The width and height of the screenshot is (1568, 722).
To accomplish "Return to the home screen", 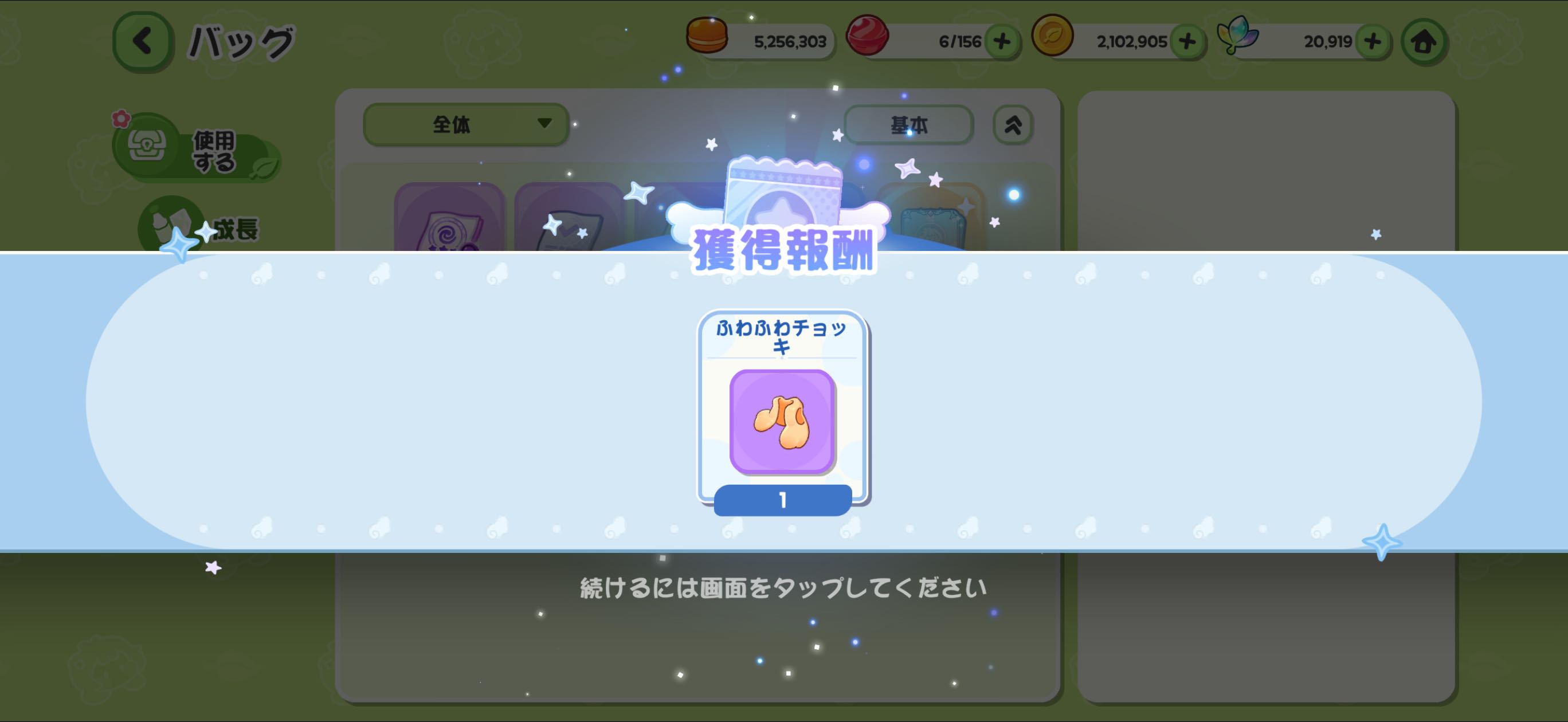I will [1423, 42].
